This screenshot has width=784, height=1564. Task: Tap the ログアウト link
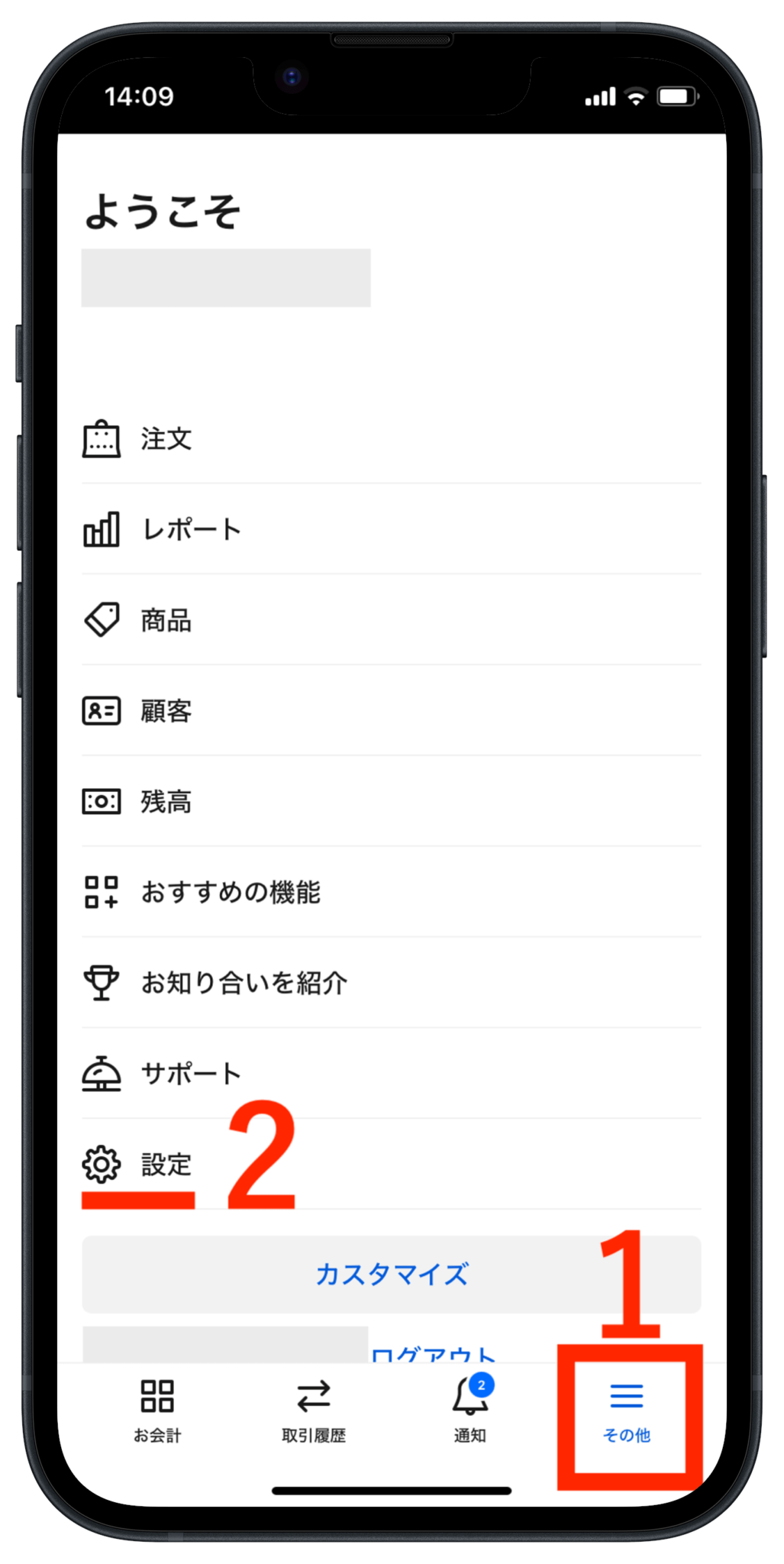433,1355
